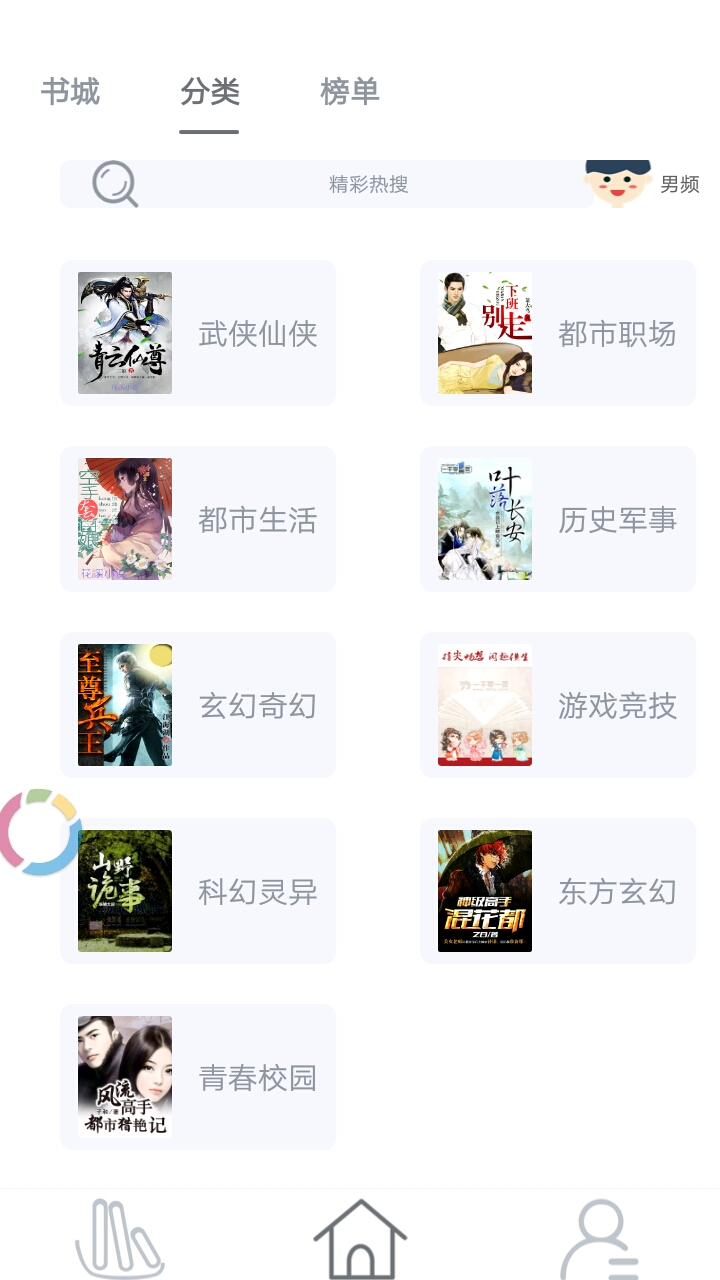
Task: Select the 玄幻奇幻 category card
Action: tap(198, 705)
